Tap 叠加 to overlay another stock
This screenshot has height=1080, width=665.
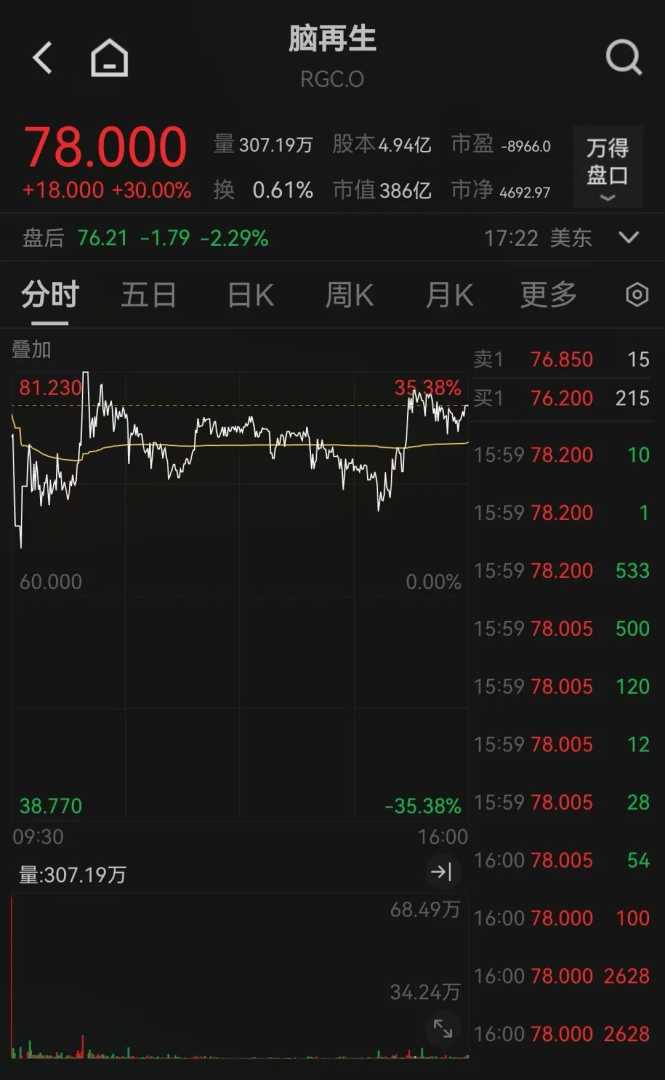31,350
